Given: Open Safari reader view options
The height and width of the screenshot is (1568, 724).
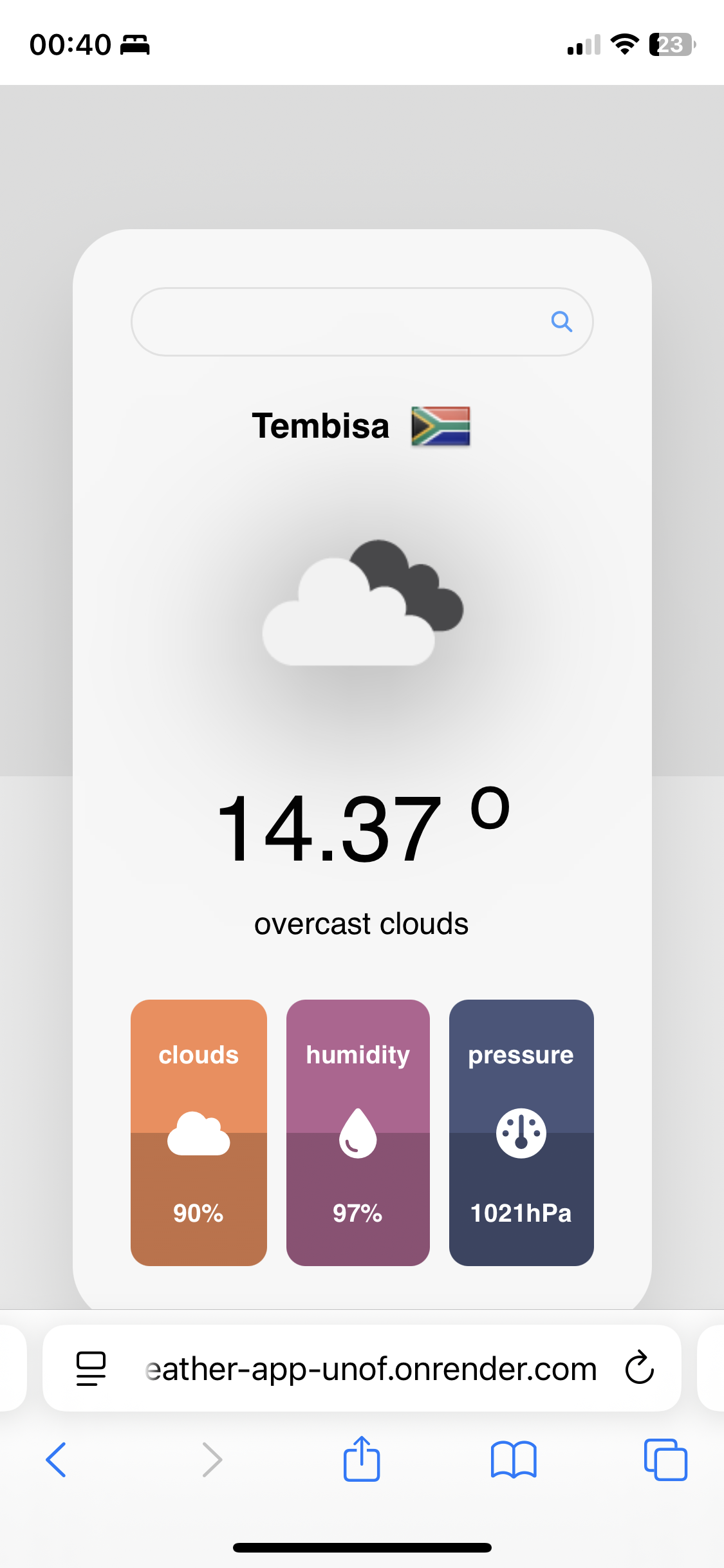Looking at the screenshot, I should (x=89, y=1368).
